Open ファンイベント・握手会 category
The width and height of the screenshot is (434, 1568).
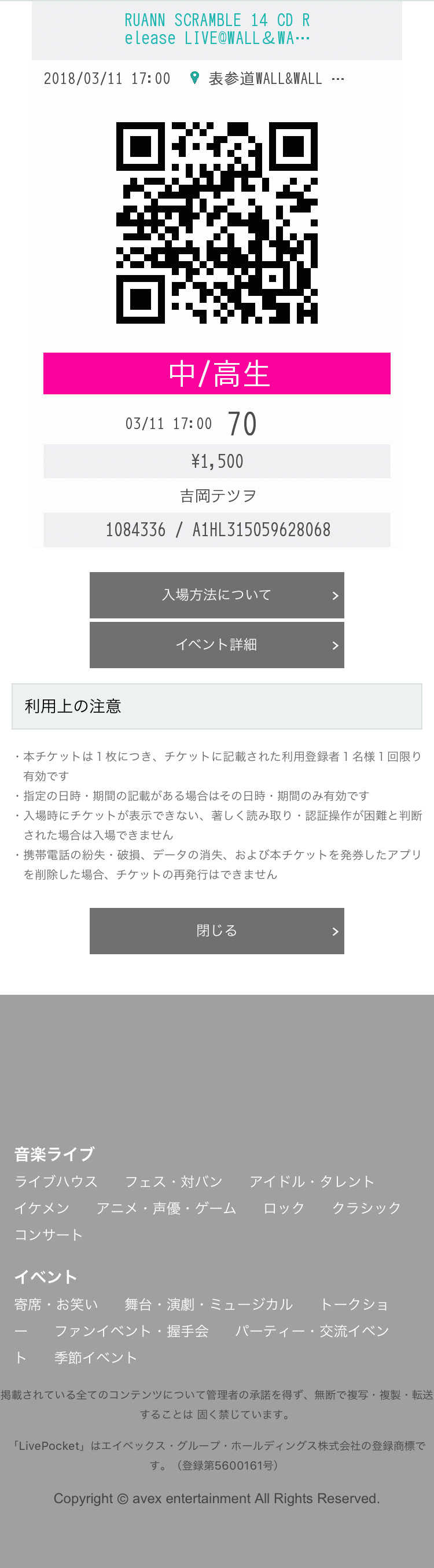131,1331
